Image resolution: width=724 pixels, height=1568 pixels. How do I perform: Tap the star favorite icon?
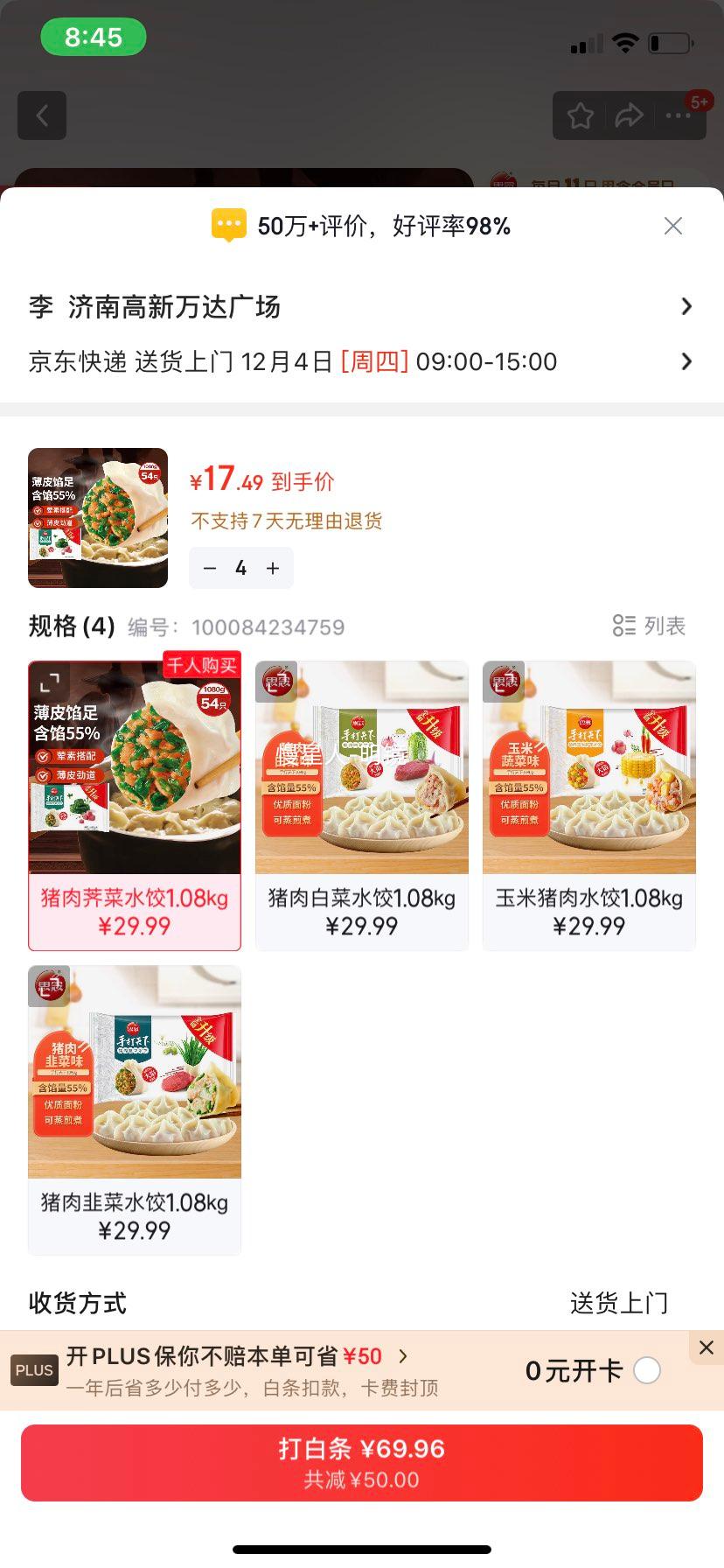click(579, 115)
